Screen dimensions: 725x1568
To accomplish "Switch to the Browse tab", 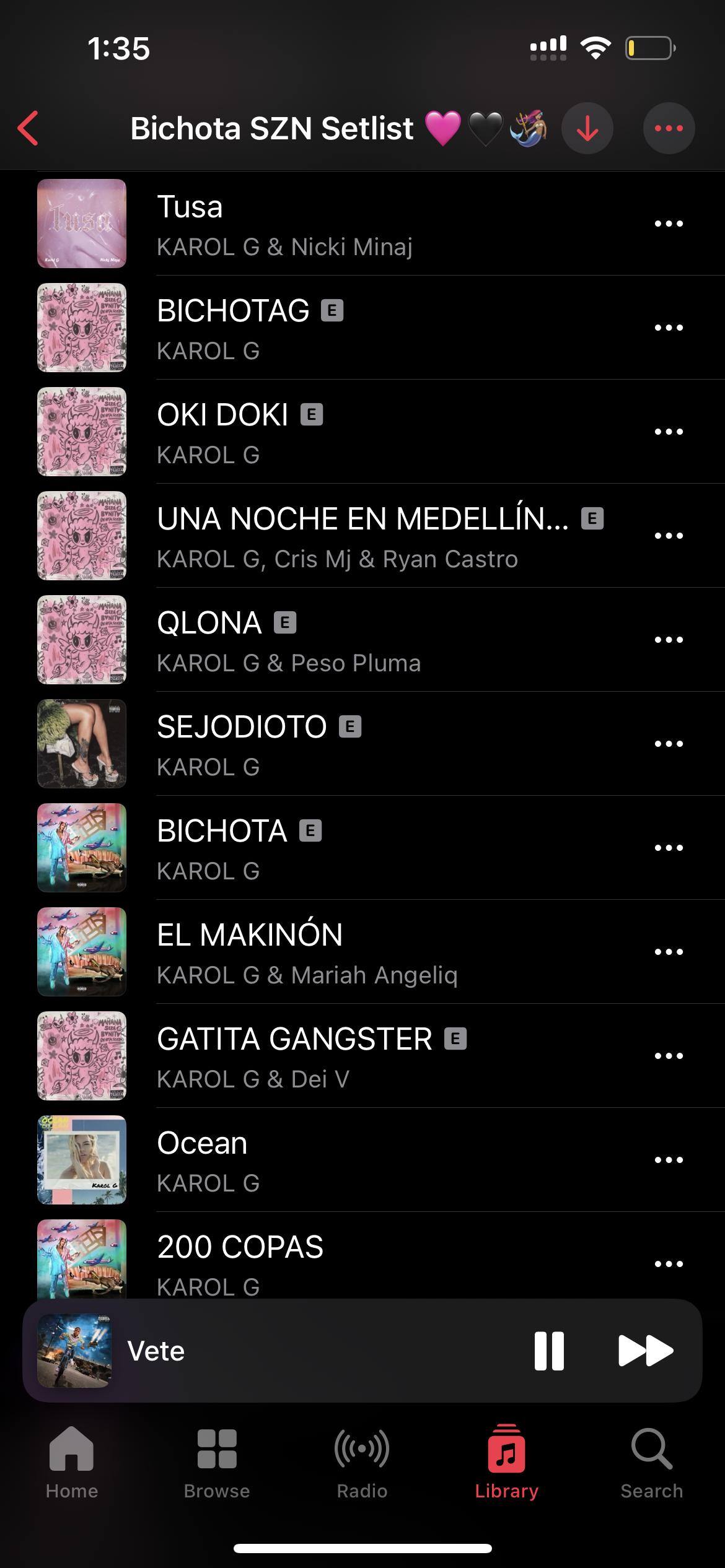I will (217, 1463).
